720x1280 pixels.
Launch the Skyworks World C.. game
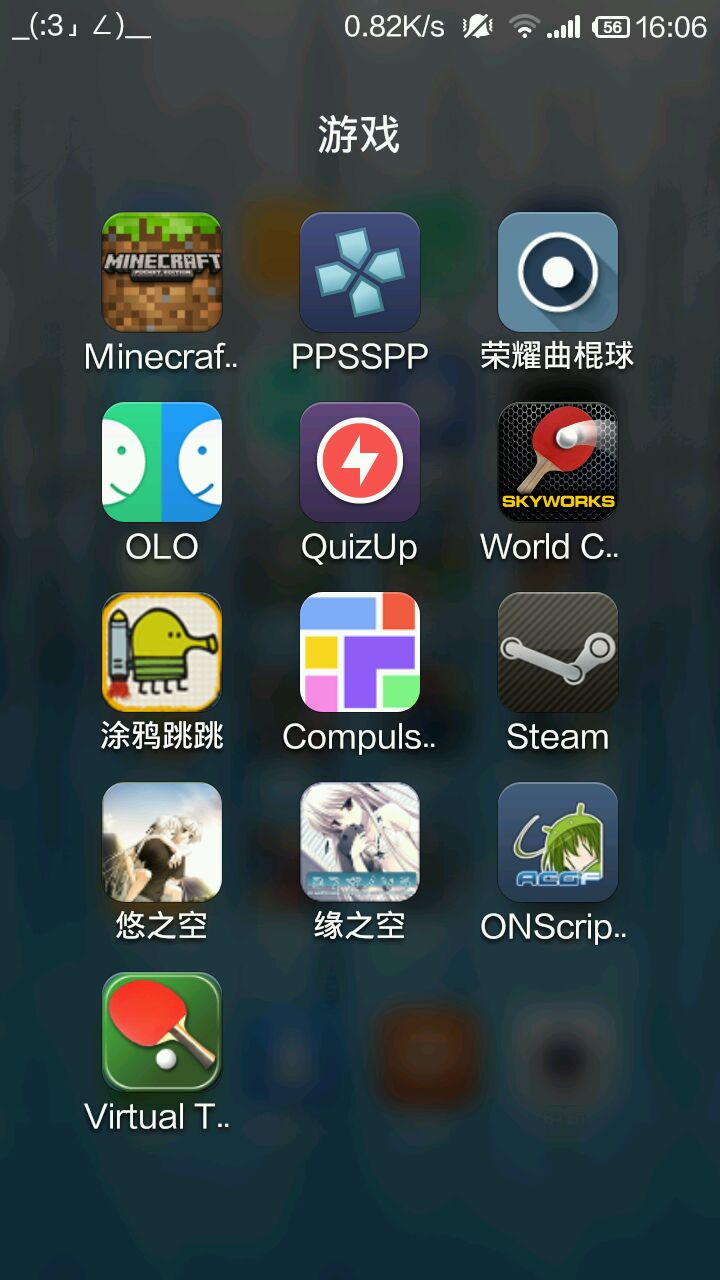(557, 462)
